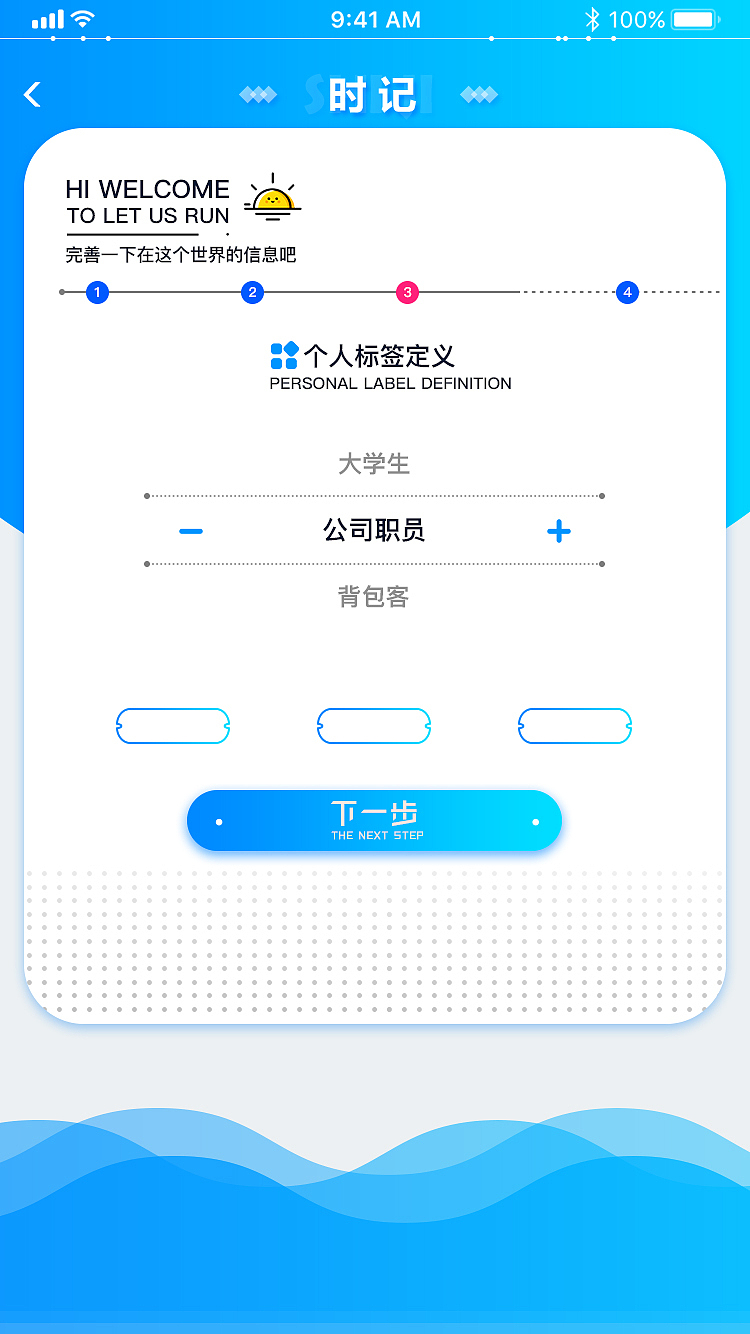Select 背包客 in the label picker

coord(374,596)
